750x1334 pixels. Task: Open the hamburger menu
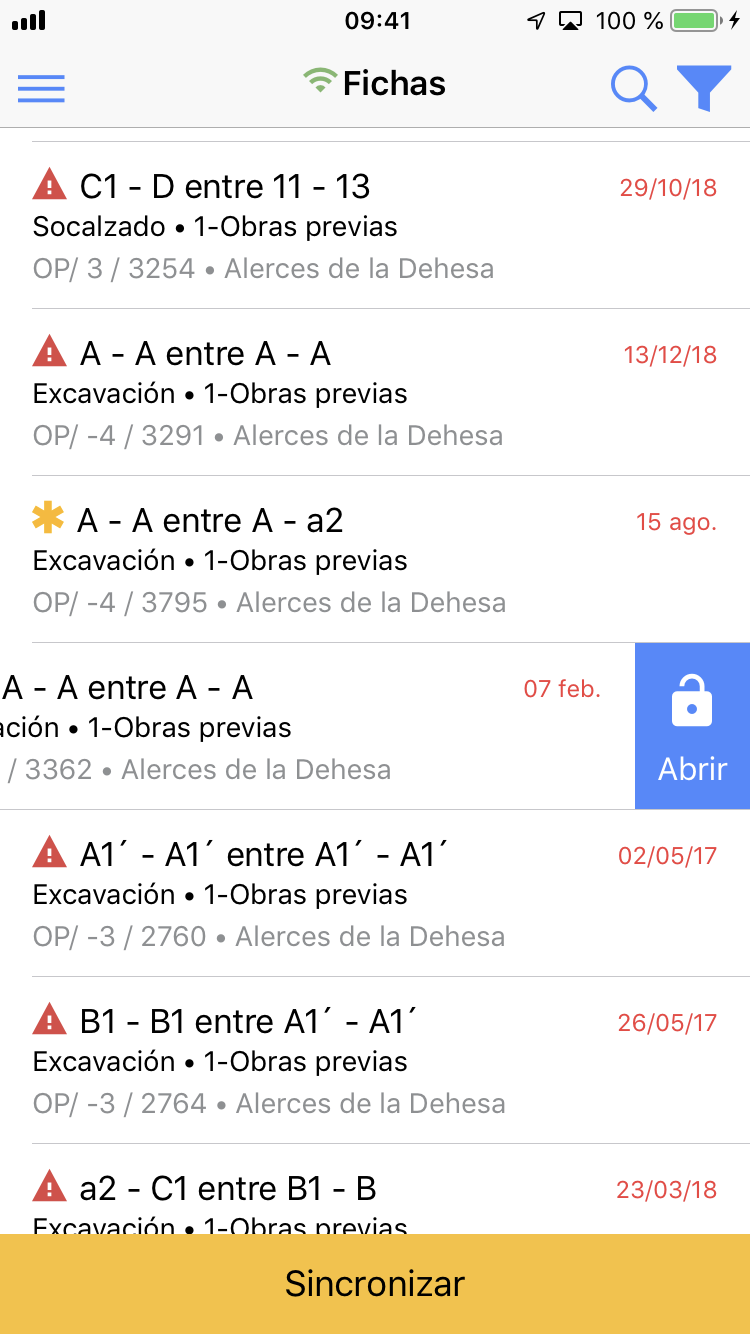click(41, 88)
